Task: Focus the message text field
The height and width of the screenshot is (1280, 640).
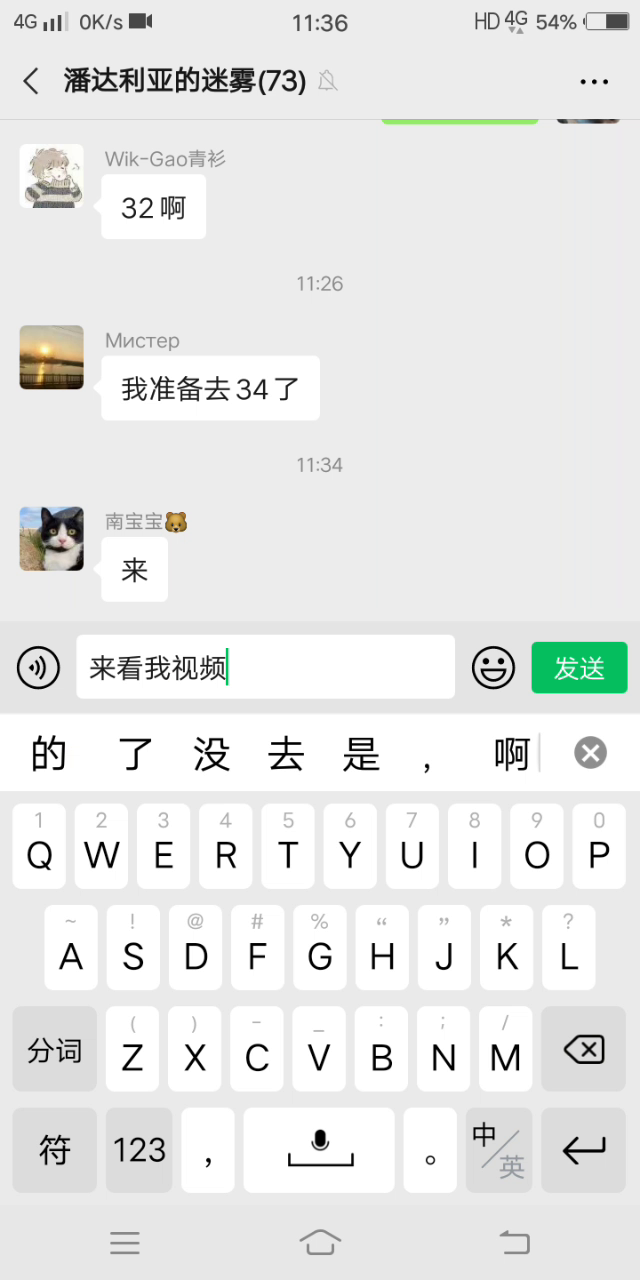Action: (x=265, y=667)
